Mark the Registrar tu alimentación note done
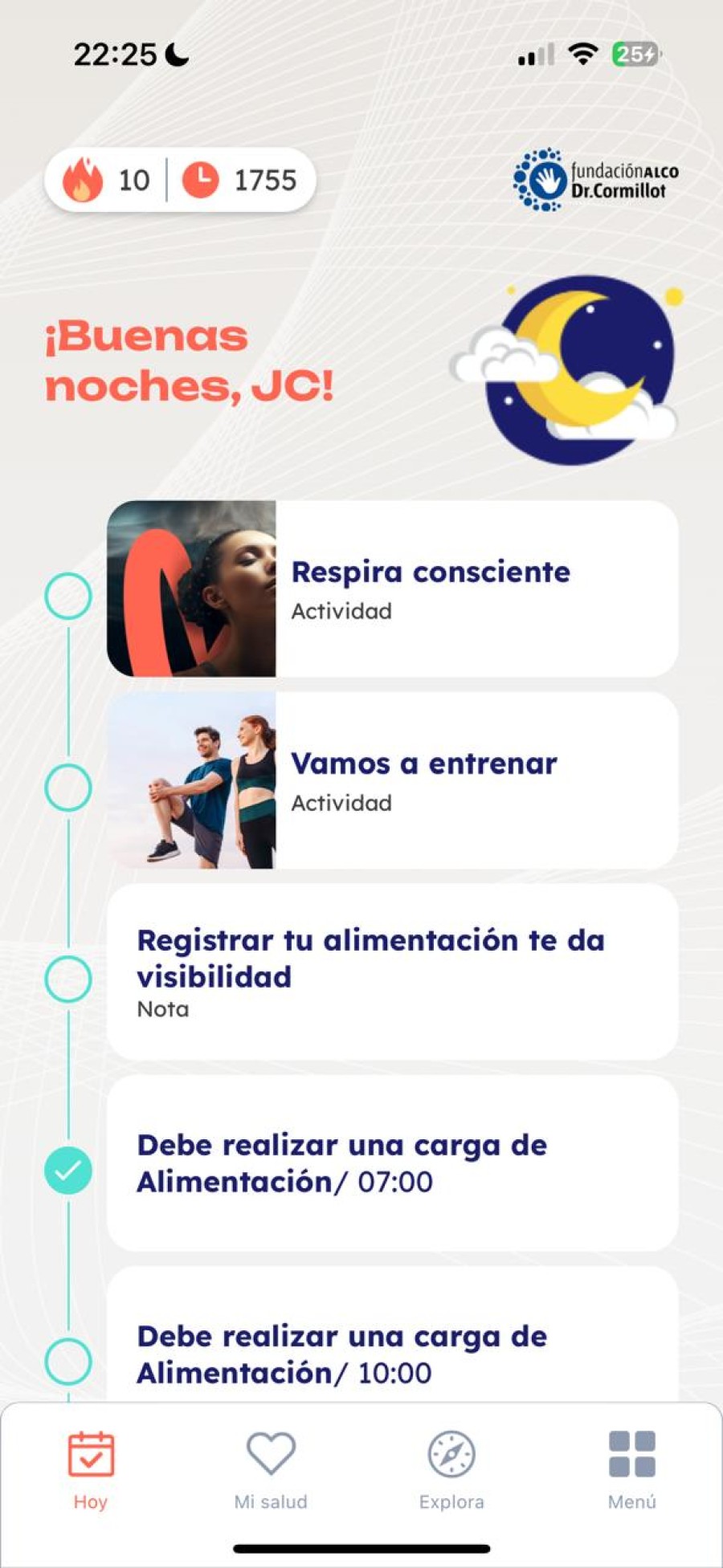This screenshot has height=1568, width=723. tap(67, 978)
